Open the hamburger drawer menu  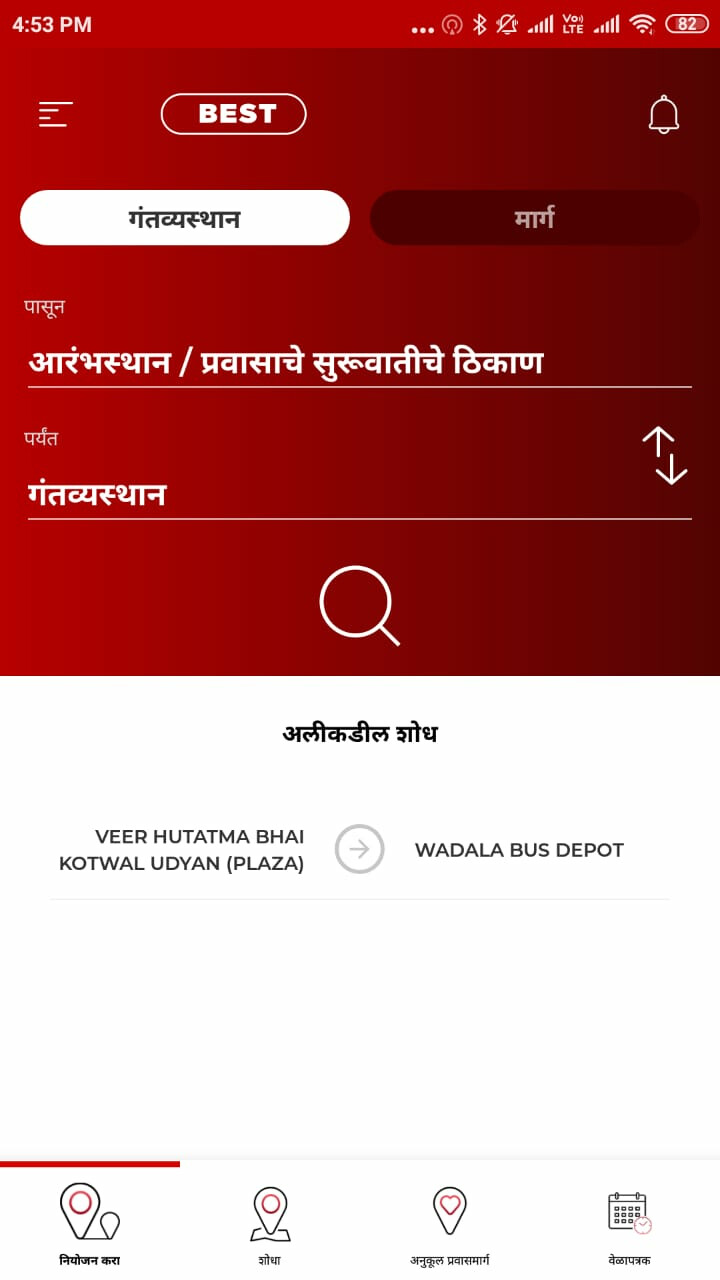[56, 114]
